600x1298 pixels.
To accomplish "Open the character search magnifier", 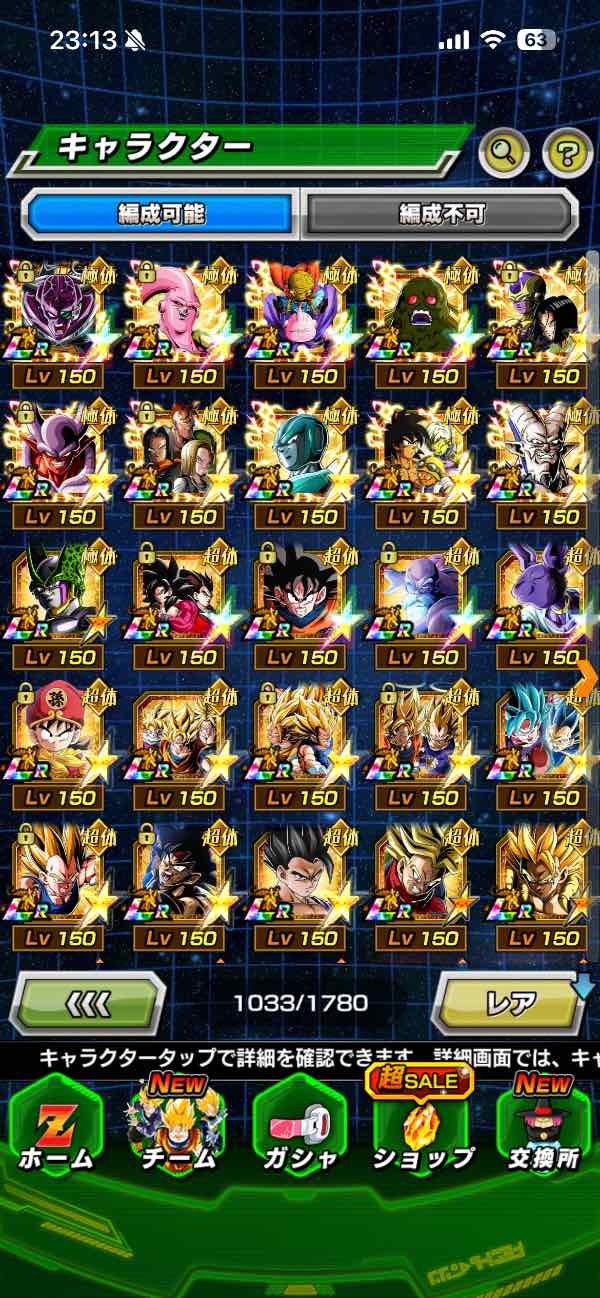I will click(x=504, y=154).
